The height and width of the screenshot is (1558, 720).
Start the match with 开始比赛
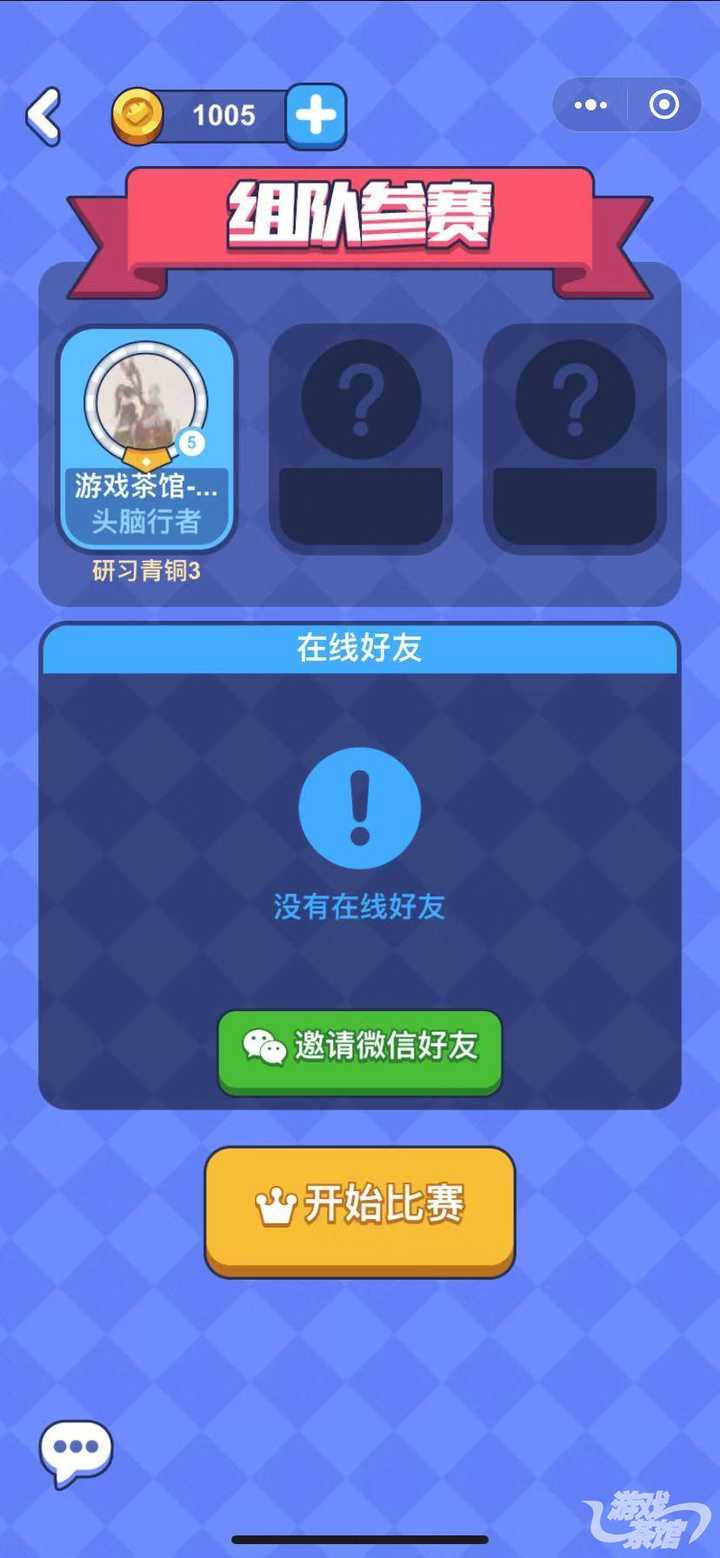(360, 1208)
